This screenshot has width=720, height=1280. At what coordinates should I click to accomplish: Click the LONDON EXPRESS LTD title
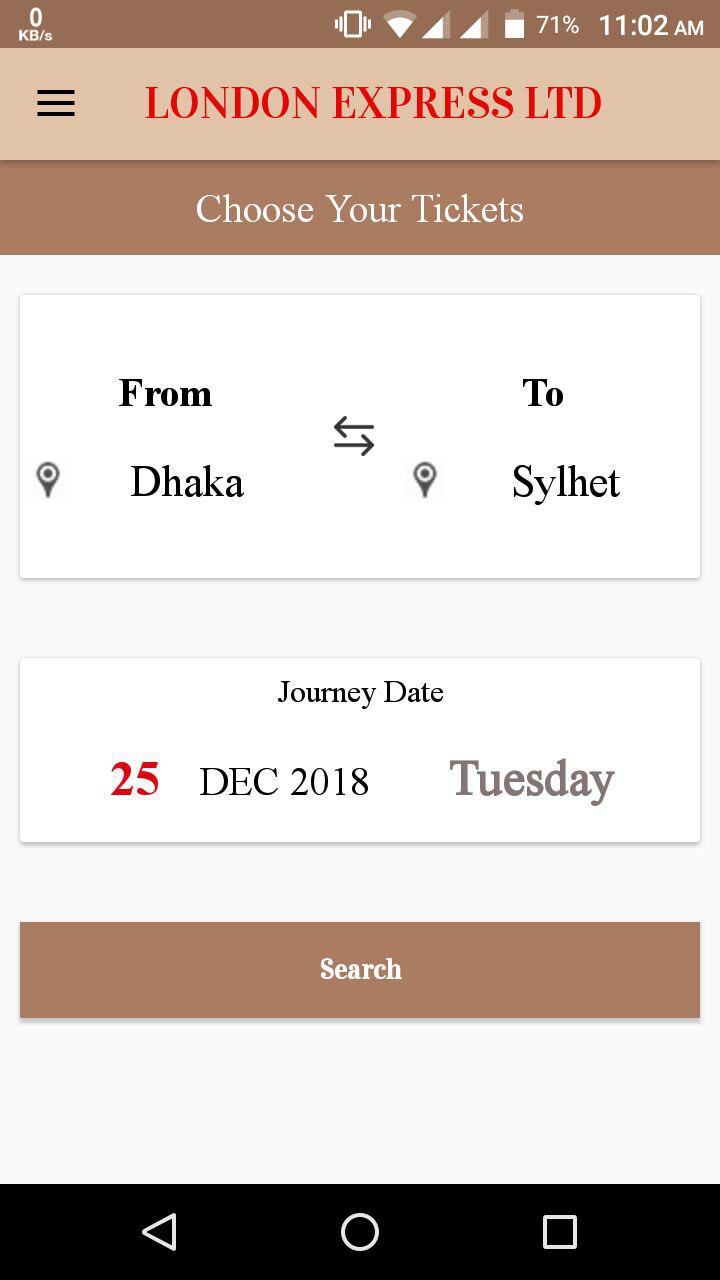pyautogui.click(x=372, y=103)
